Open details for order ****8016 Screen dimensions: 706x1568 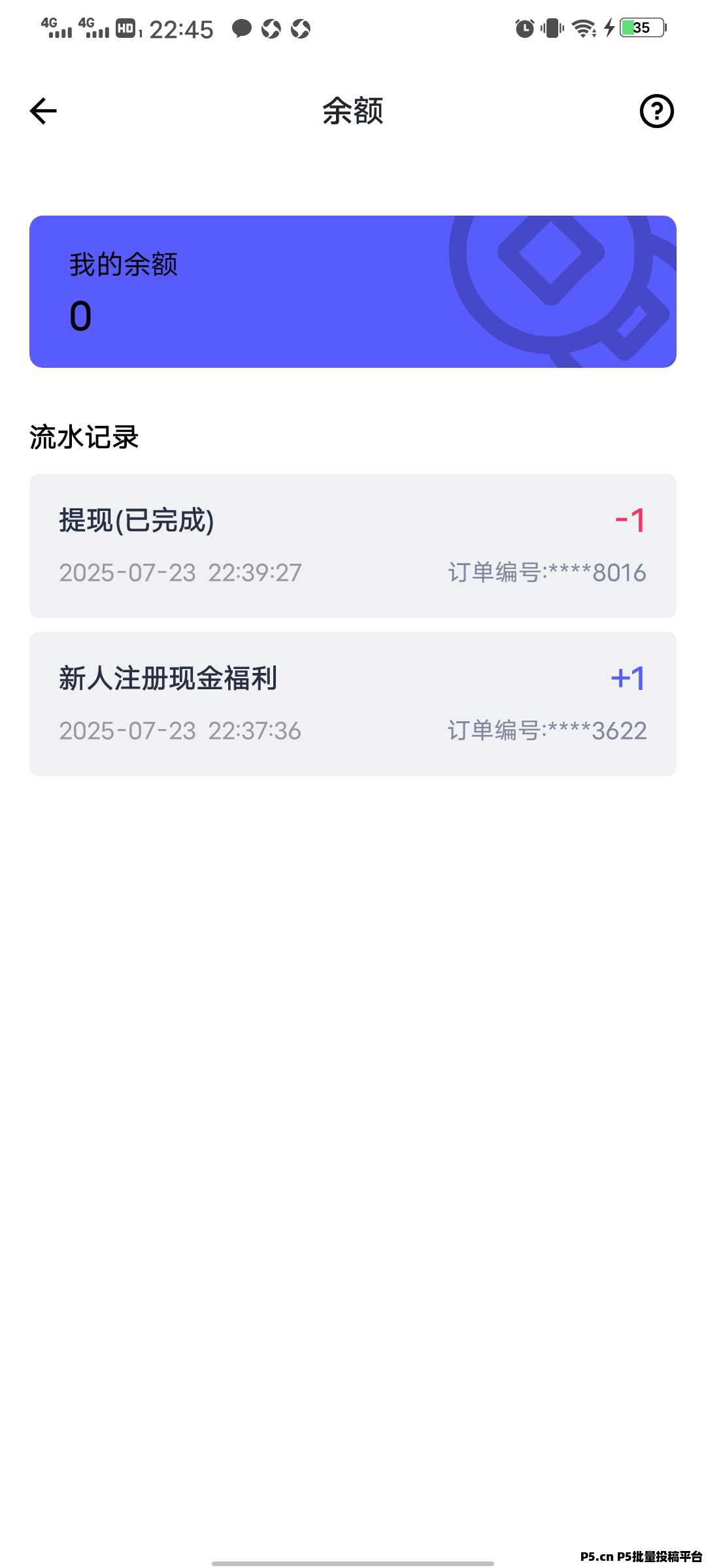coord(546,573)
